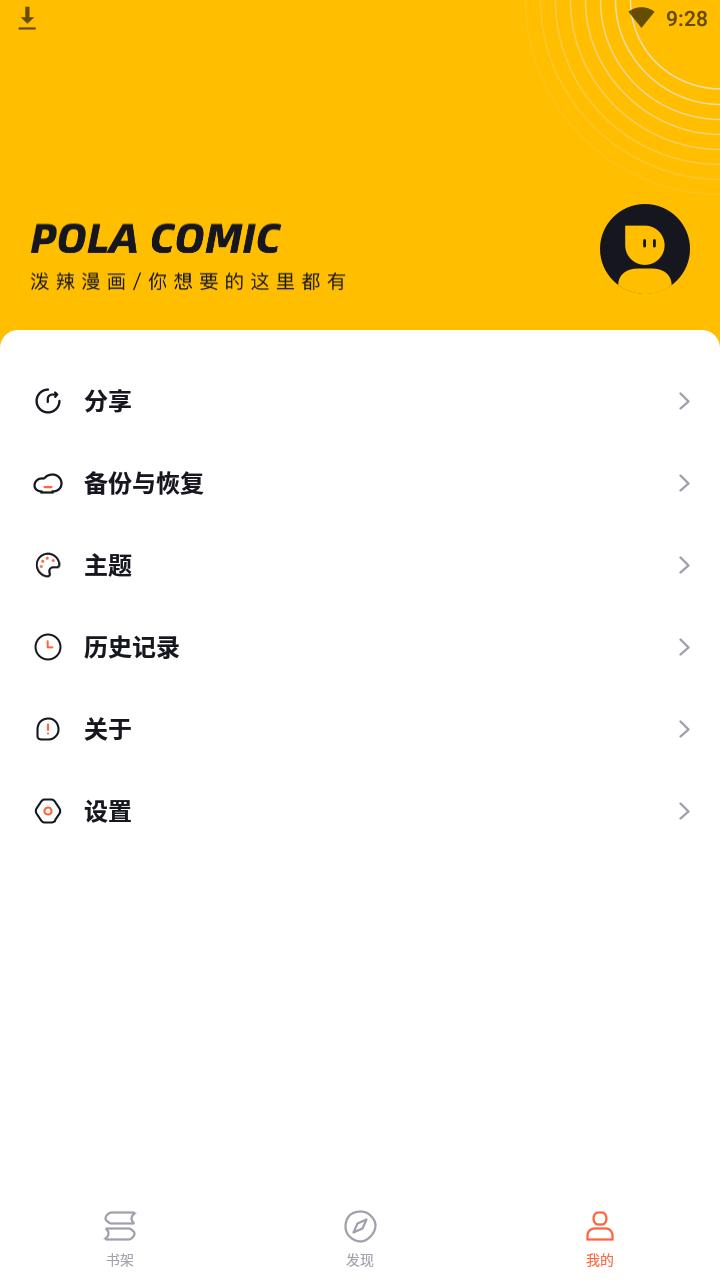The image size is (720, 1280).
Task: Tap the download icon in status bar
Action: 27,18
